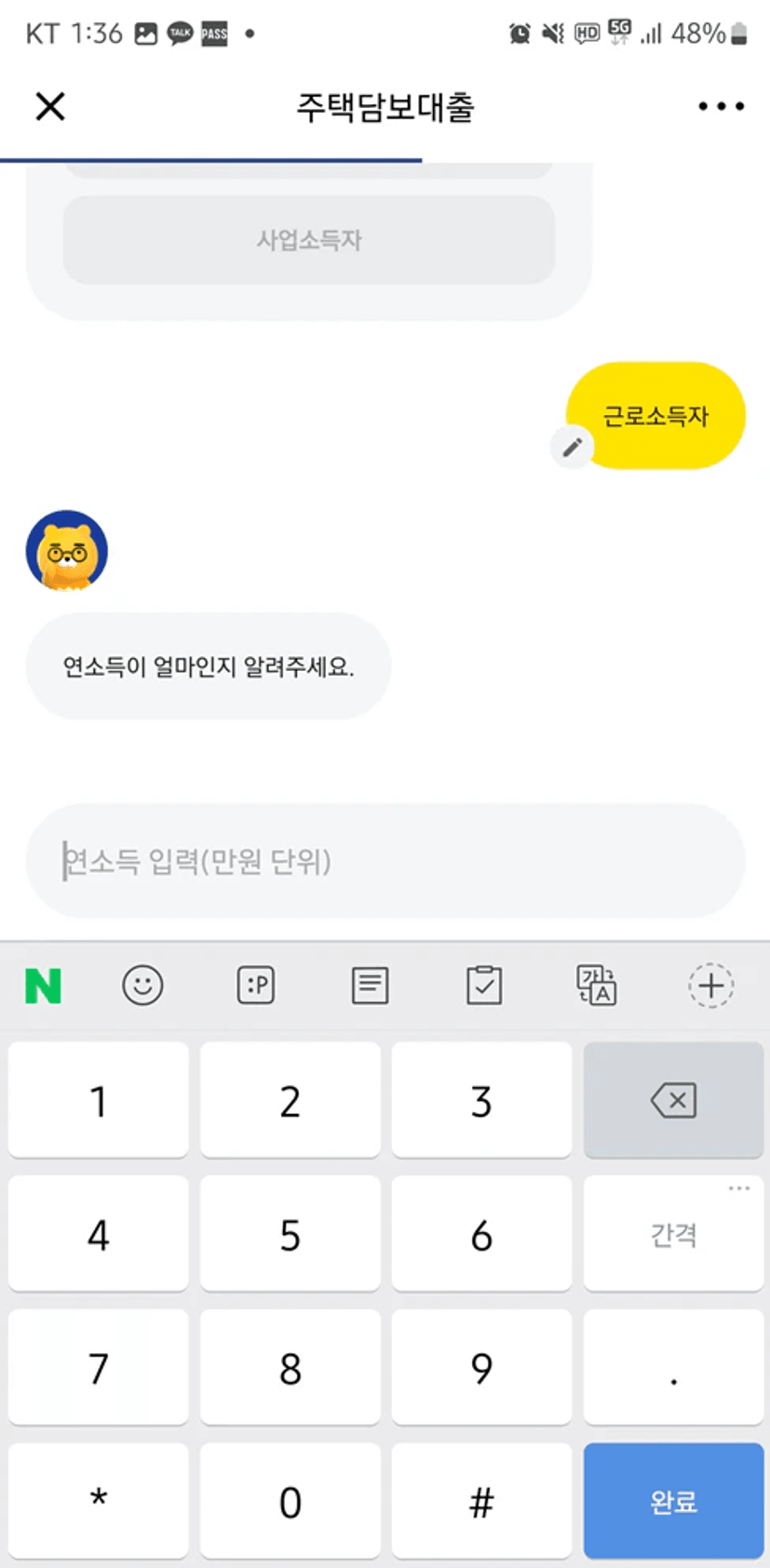Open the keyboard clipboard tool
The image size is (770, 1568).
tap(484, 985)
